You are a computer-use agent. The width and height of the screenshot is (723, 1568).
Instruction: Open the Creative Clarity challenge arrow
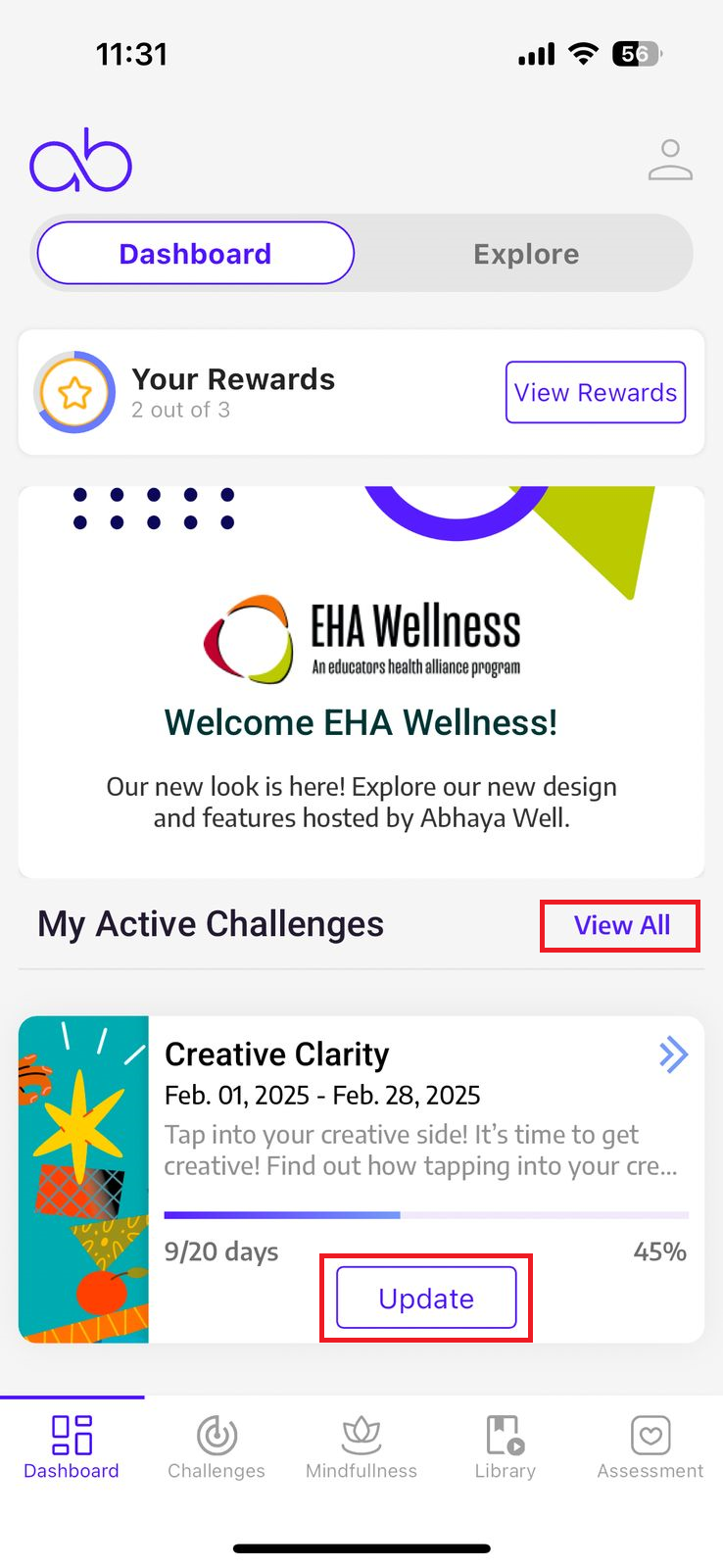tap(673, 1055)
